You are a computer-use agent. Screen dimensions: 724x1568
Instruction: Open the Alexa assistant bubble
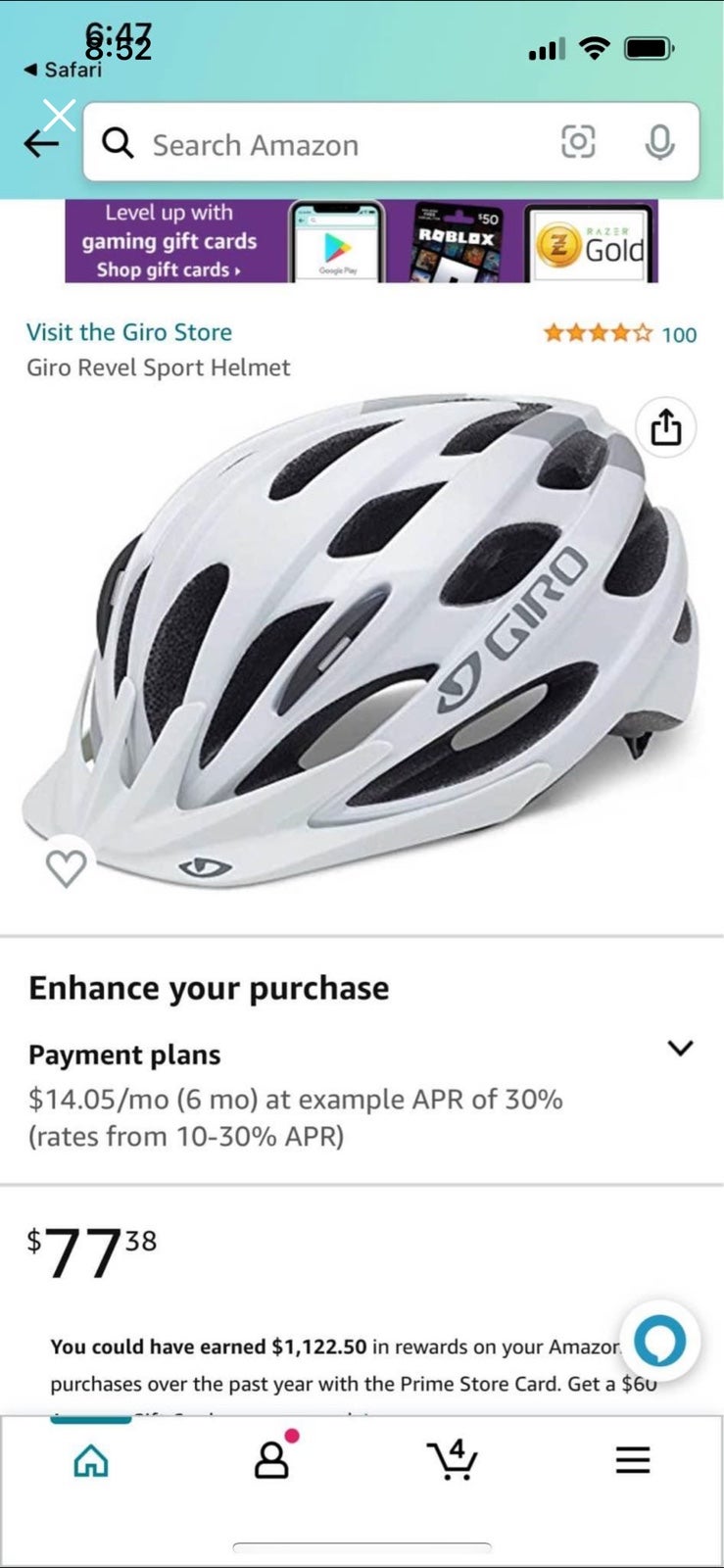click(659, 1342)
